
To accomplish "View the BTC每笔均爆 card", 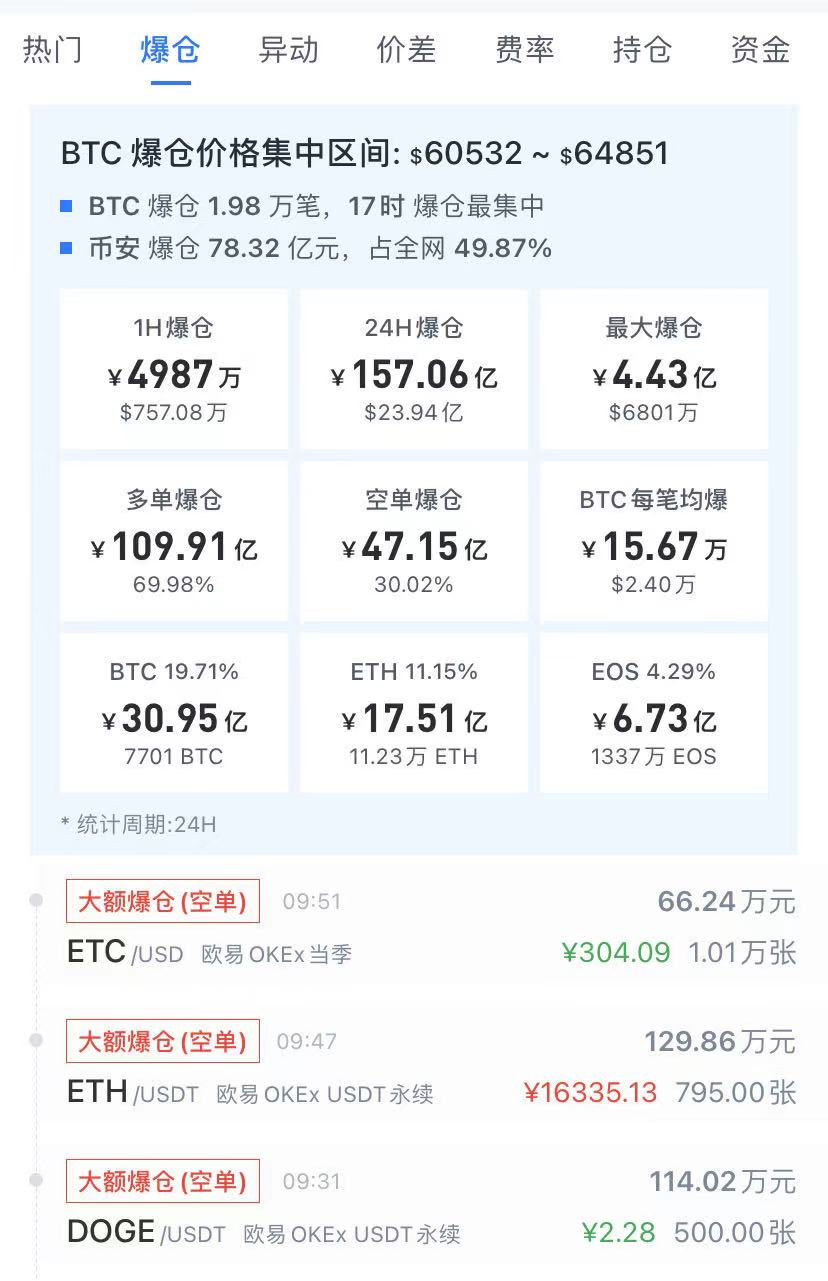I will click(653, 540).
